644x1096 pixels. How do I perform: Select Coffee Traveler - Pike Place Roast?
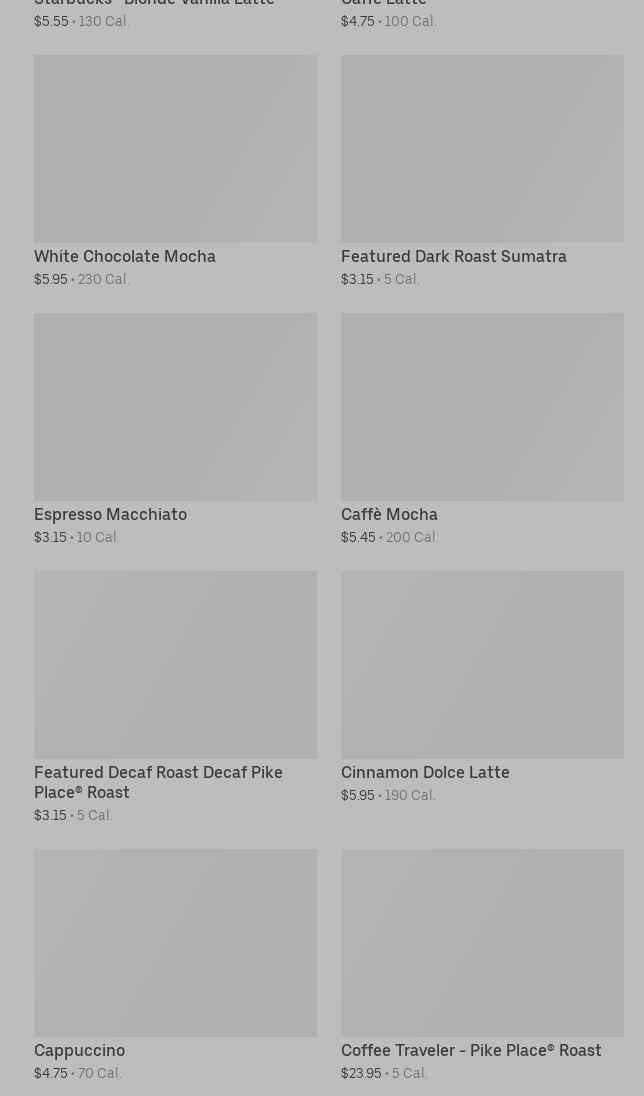(482, 965)
